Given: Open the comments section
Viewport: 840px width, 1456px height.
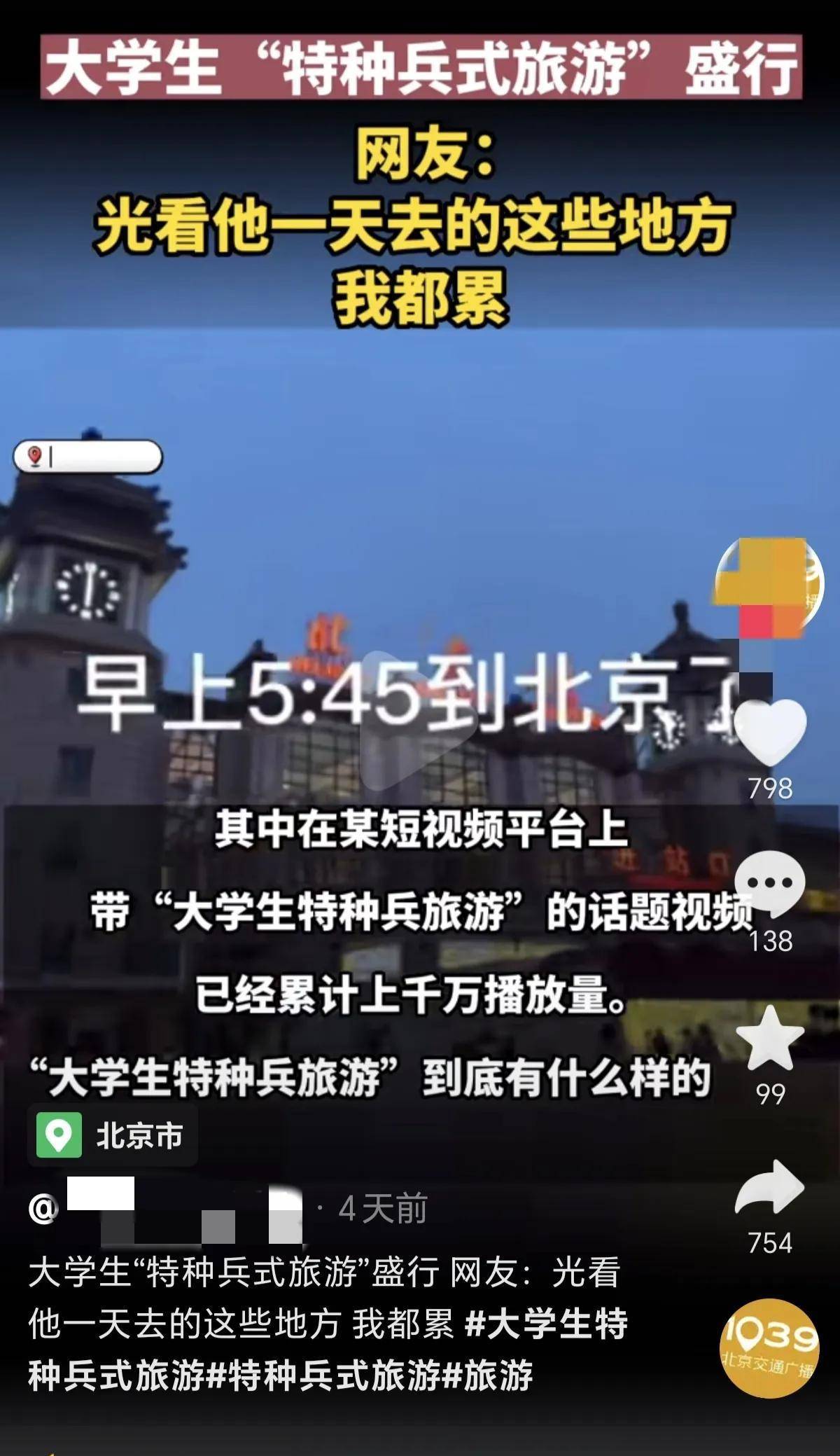Looking at the screenshot, I should 770,884.
